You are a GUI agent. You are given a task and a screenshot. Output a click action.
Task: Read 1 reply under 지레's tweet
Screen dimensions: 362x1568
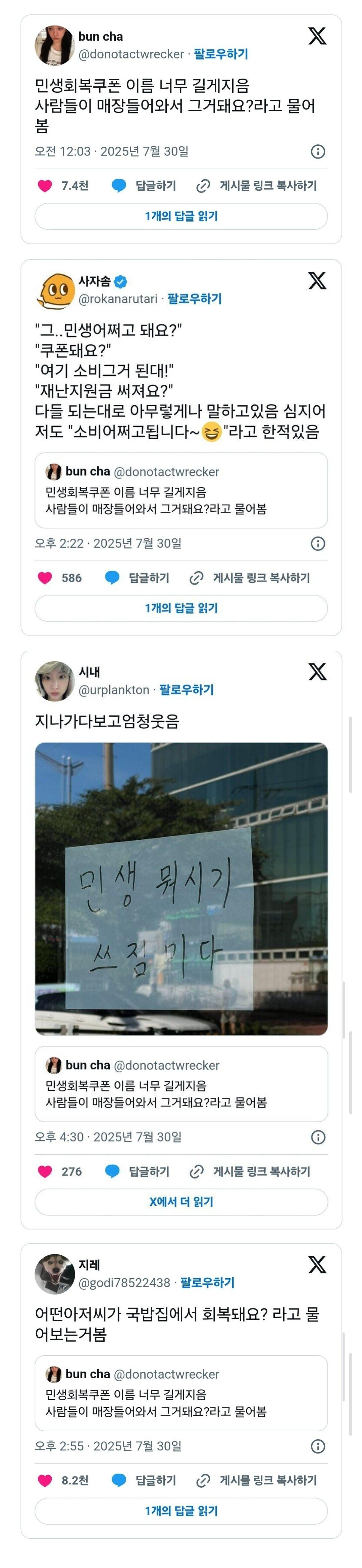click(x=181, y=1511)
